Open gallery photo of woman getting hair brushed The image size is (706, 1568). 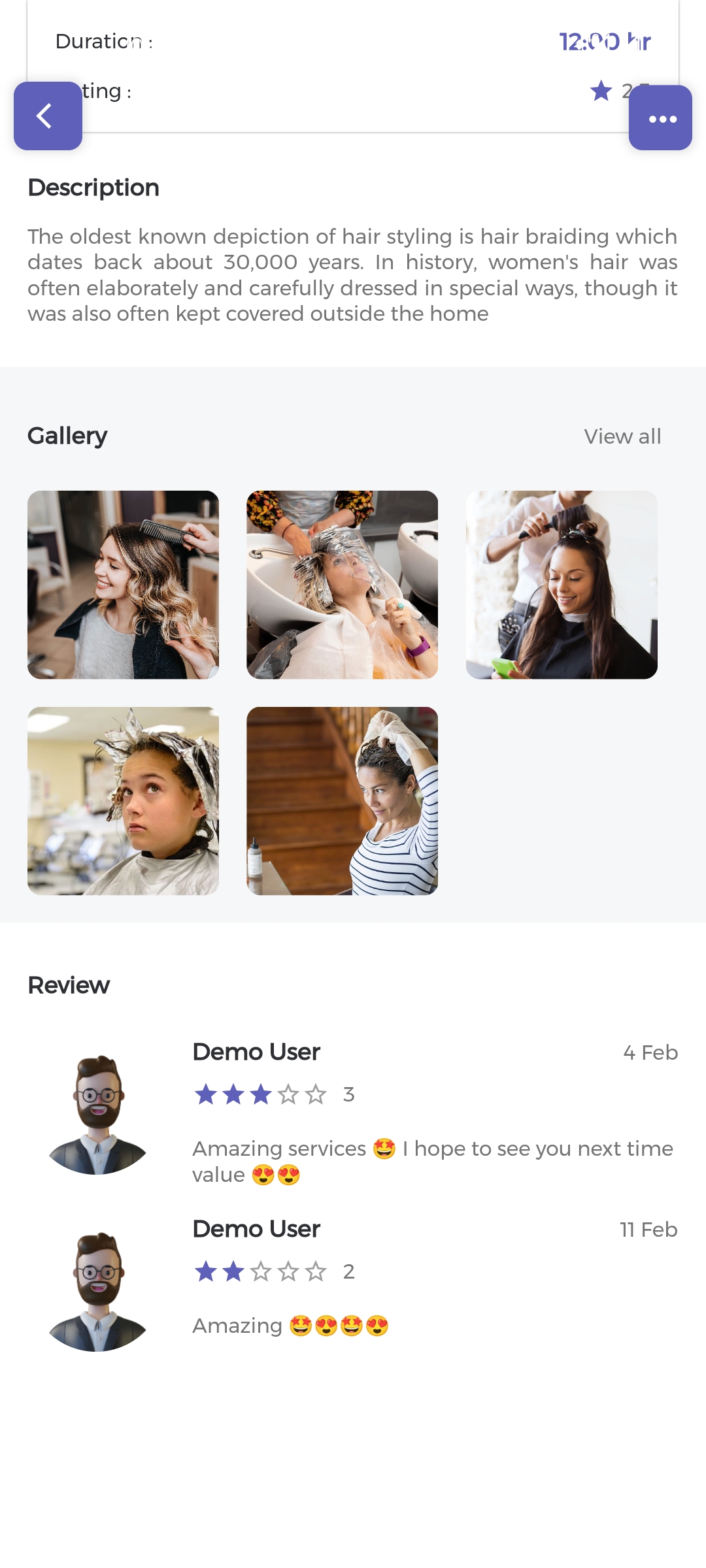tap(562, 585)
